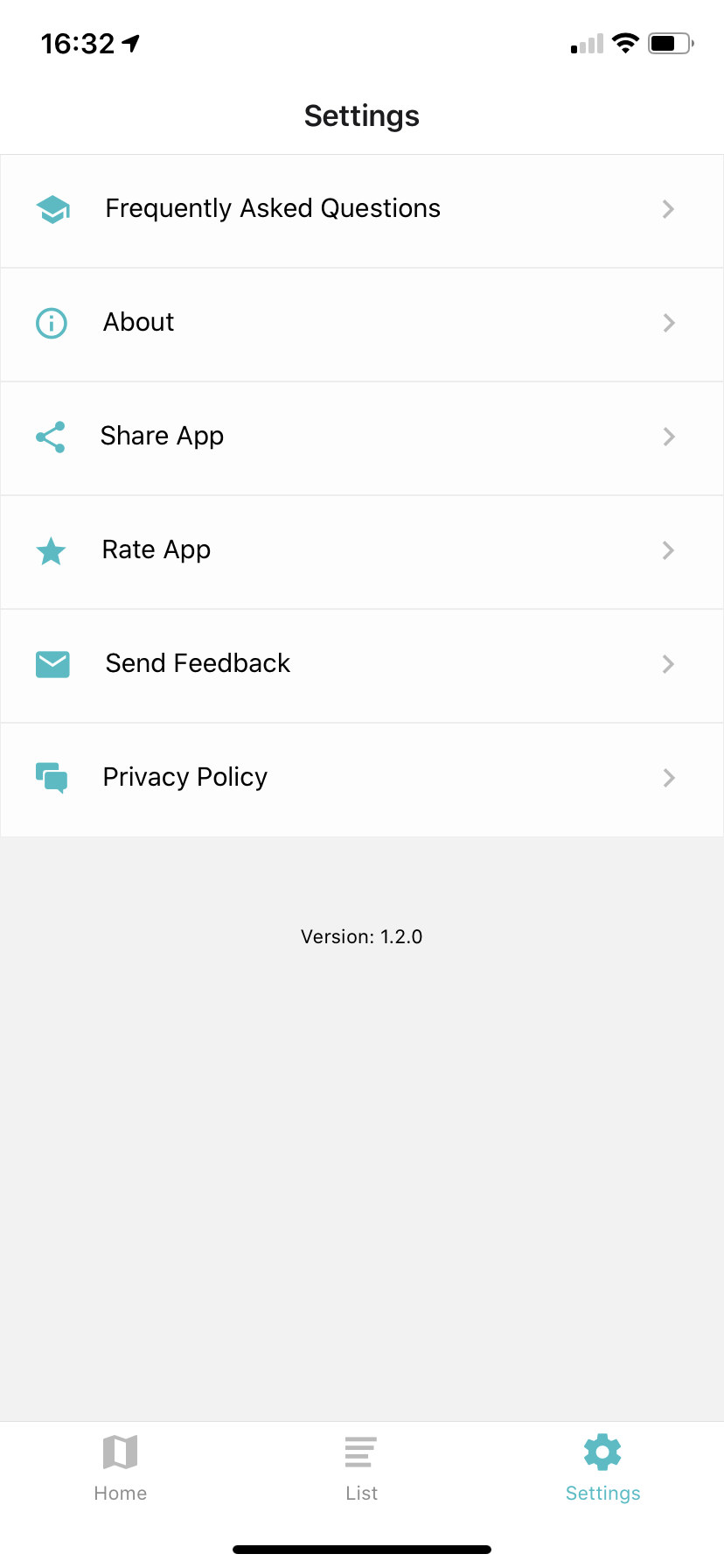Tap the Settings tab

pyautogui.click(x=602, y=1468)
